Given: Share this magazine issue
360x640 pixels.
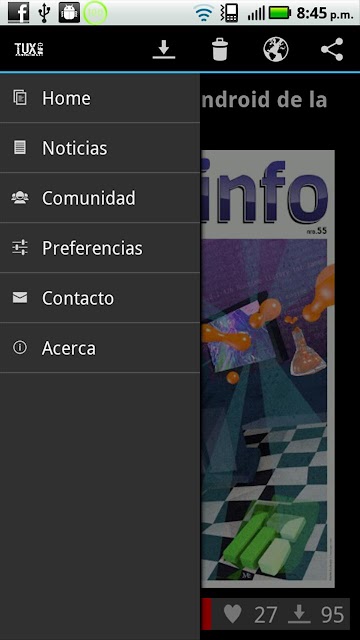Looking at the screenshot, I should [x=332, y=49].
